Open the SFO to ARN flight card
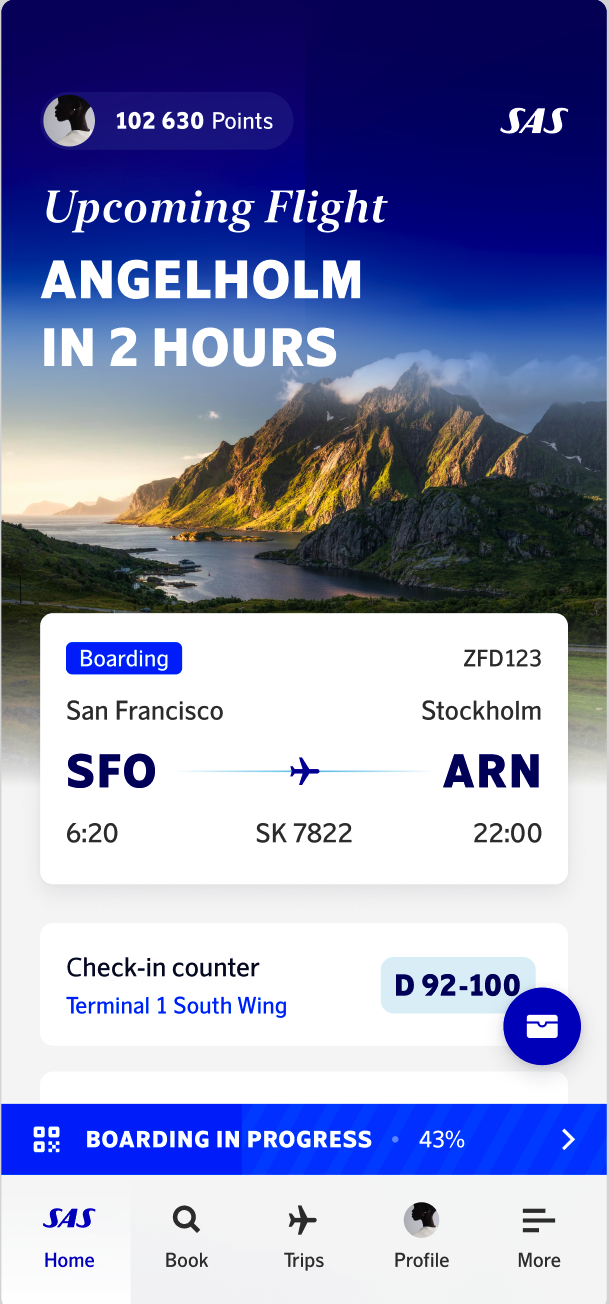Screen dimensions: 610x1304 303,748
